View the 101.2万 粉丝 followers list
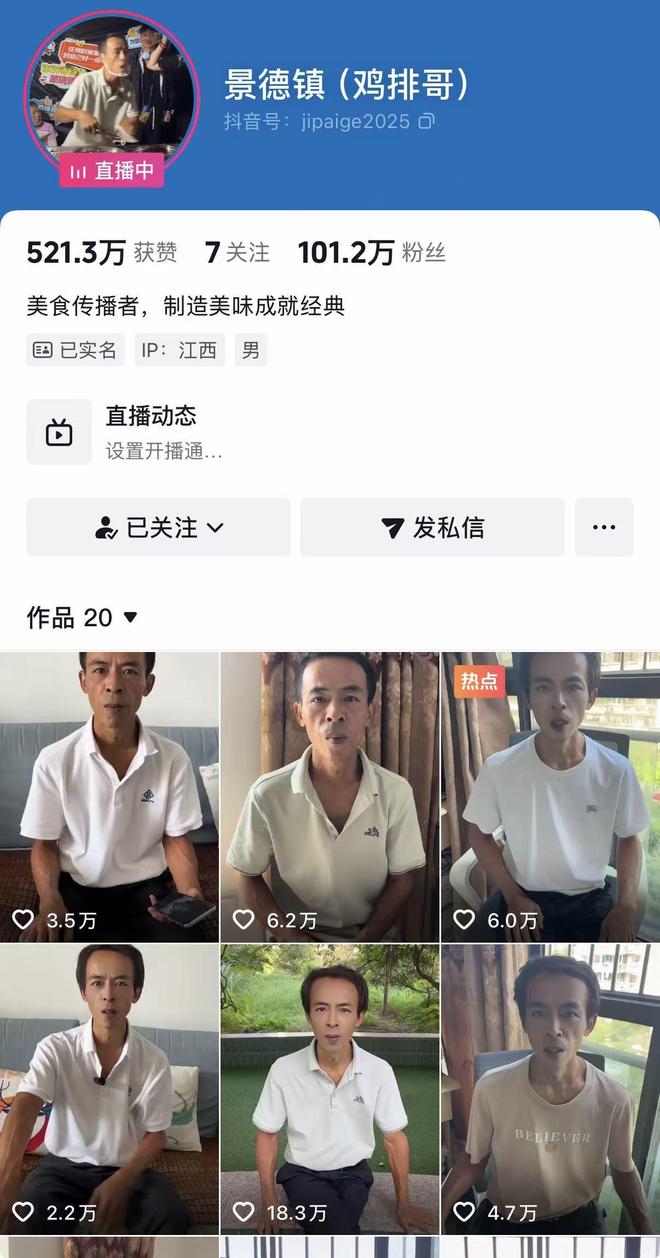The height and width of the screenshot is (1258, 660). 371,253
